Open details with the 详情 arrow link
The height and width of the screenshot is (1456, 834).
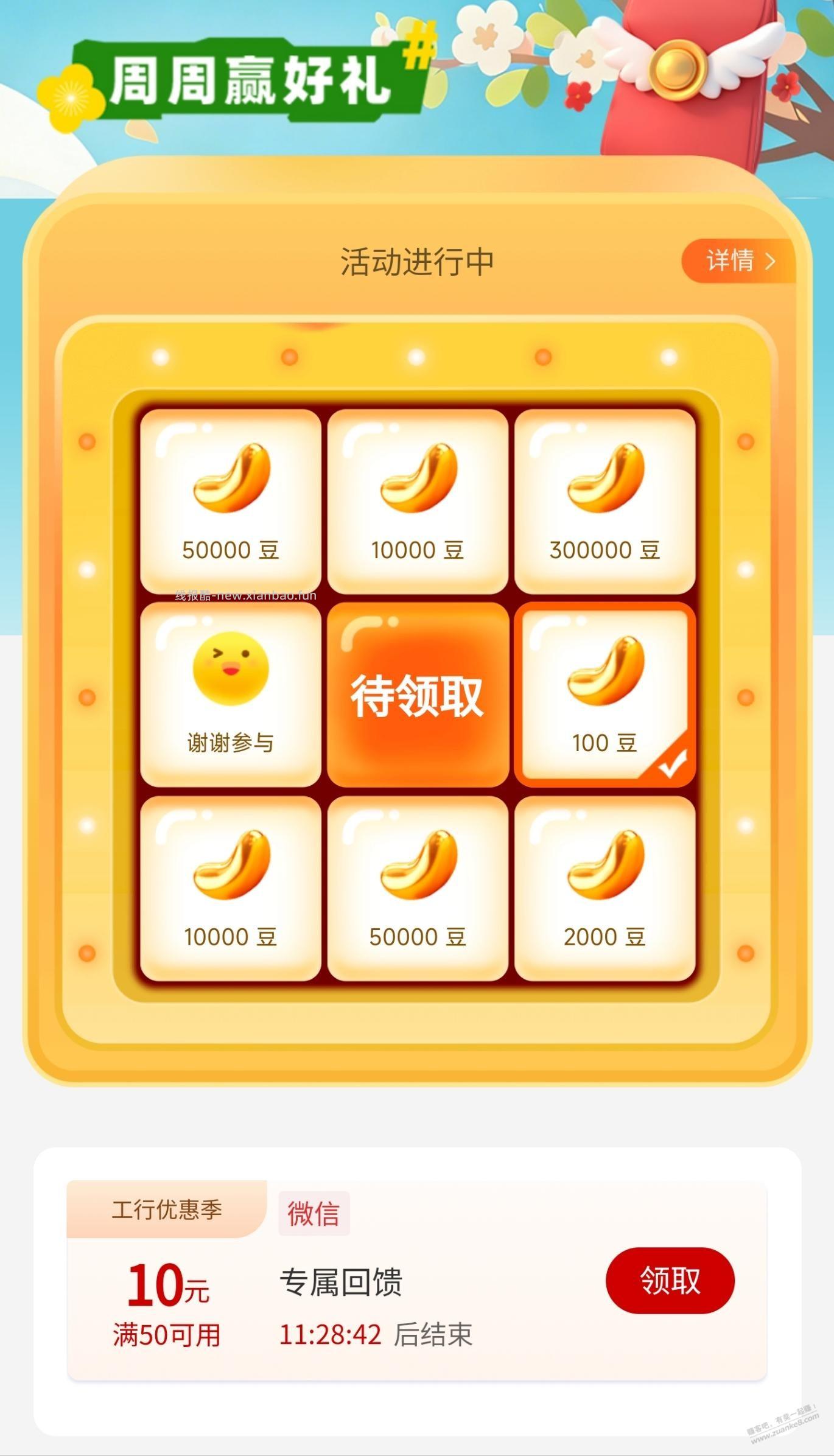pos(737,261)
